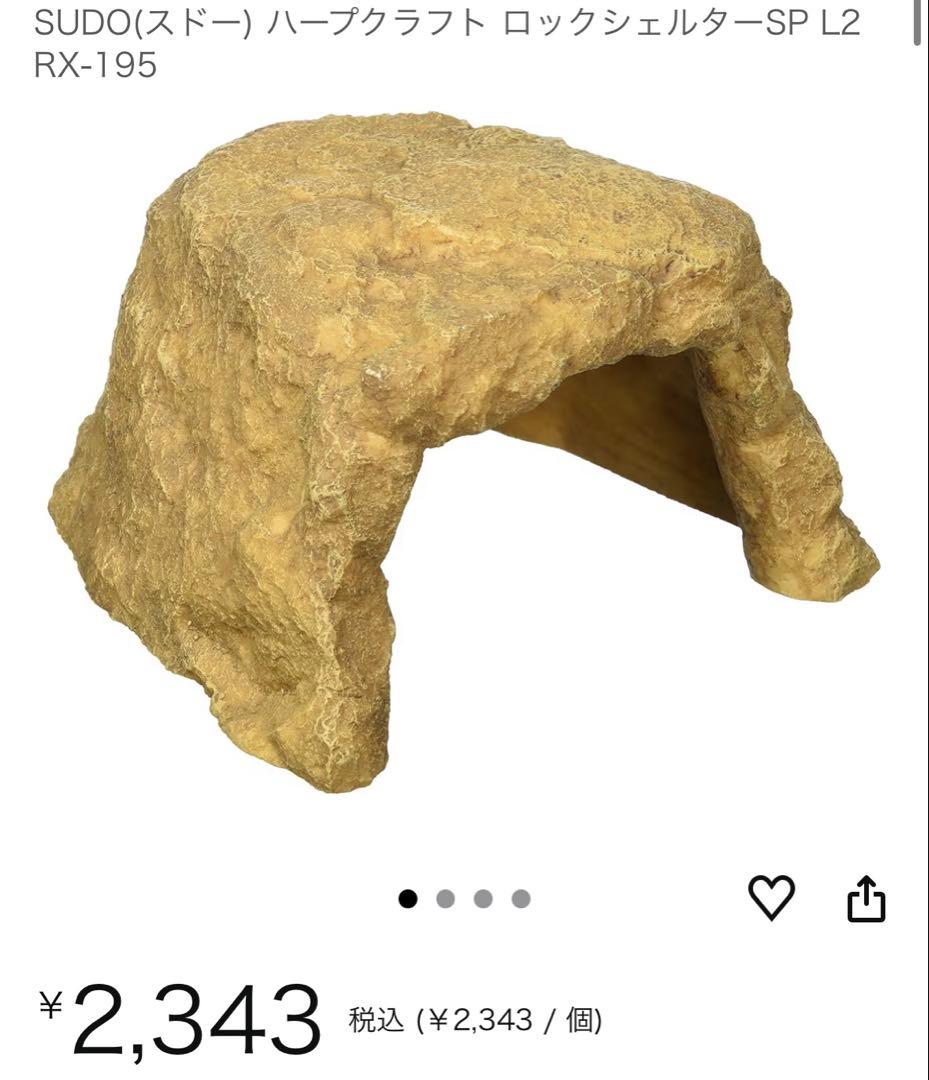Share this product listing
929x1080 pixels.
[866, 898]
